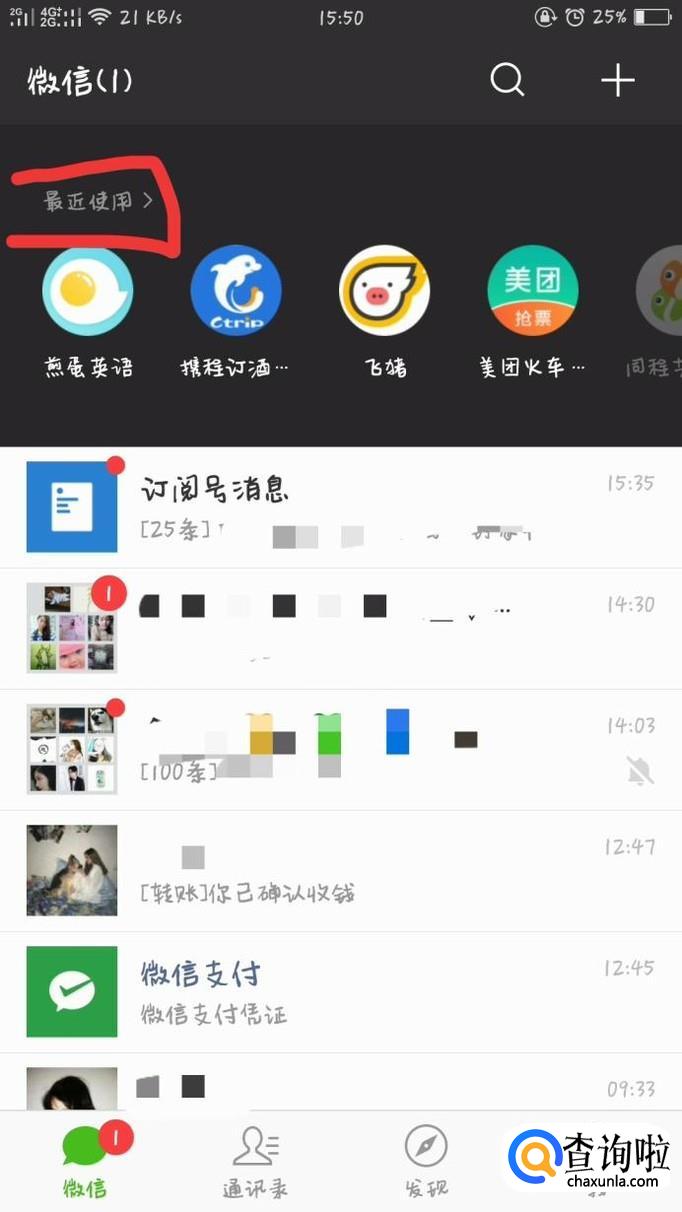
Task: Switch to the 通讯录 contacts tab
Action: click(255, 1162)
